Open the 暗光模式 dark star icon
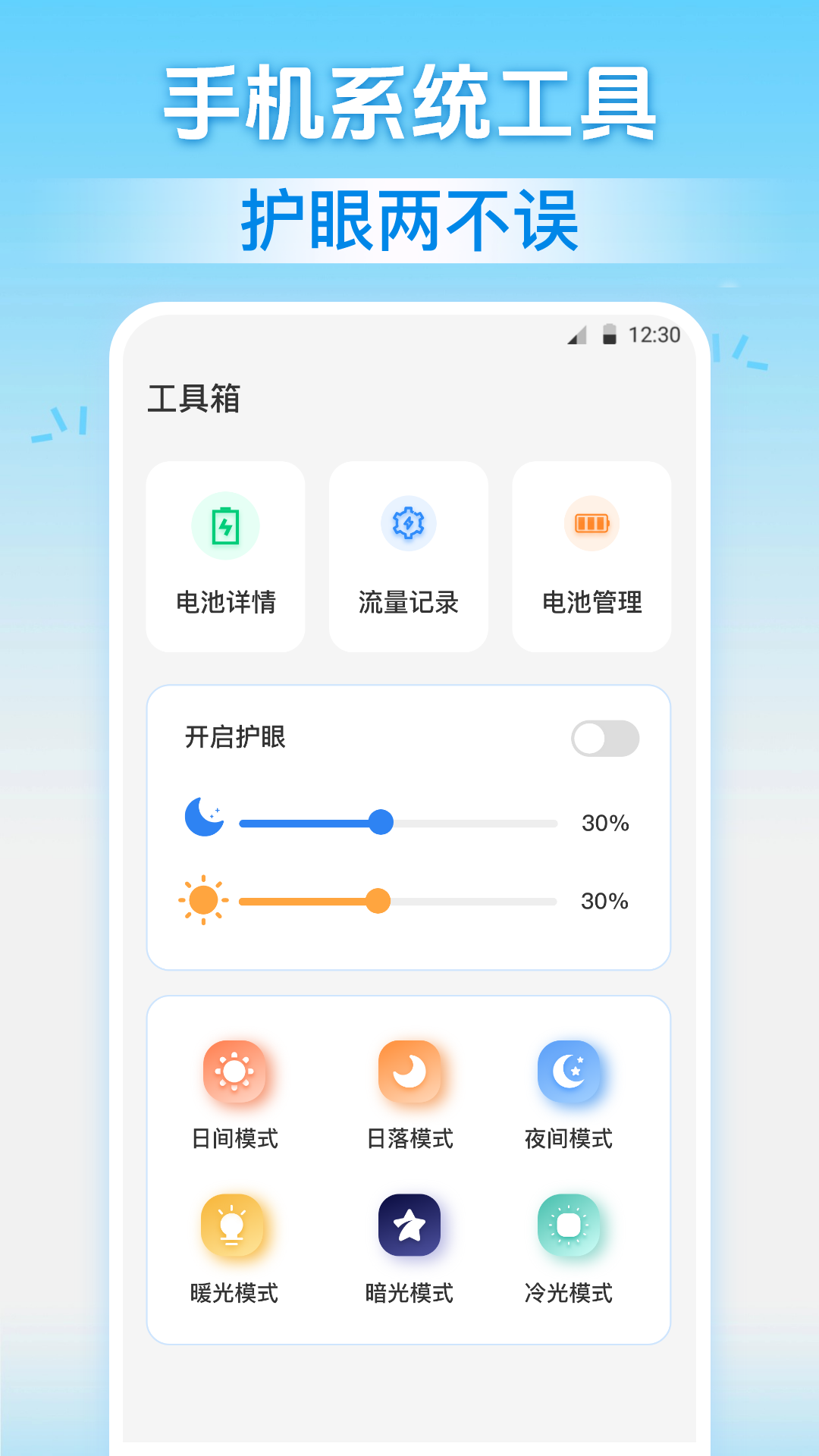Viewport: 819px width, 1456px height. click(x=409, y=1223)
